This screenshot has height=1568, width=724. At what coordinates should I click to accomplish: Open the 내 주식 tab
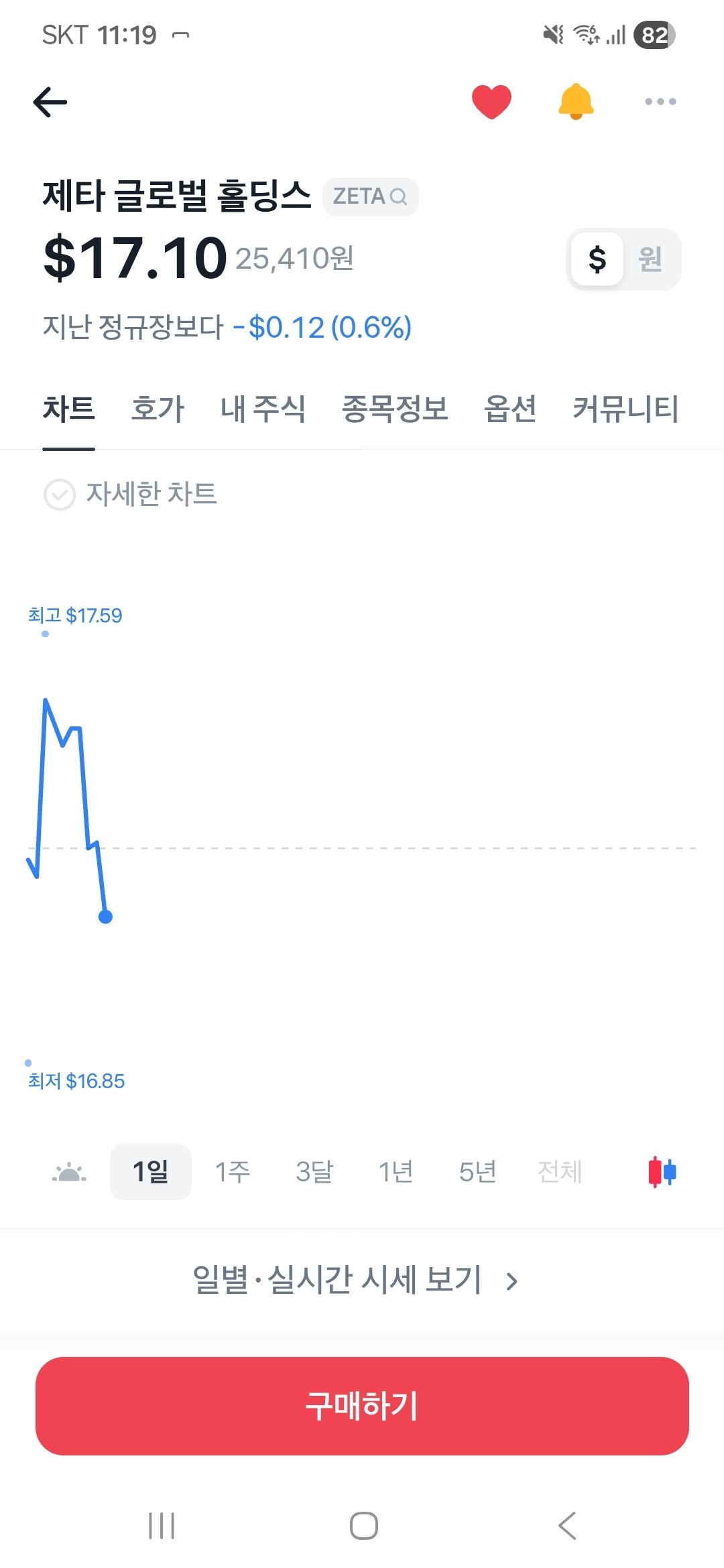click(x=263, y=408)
